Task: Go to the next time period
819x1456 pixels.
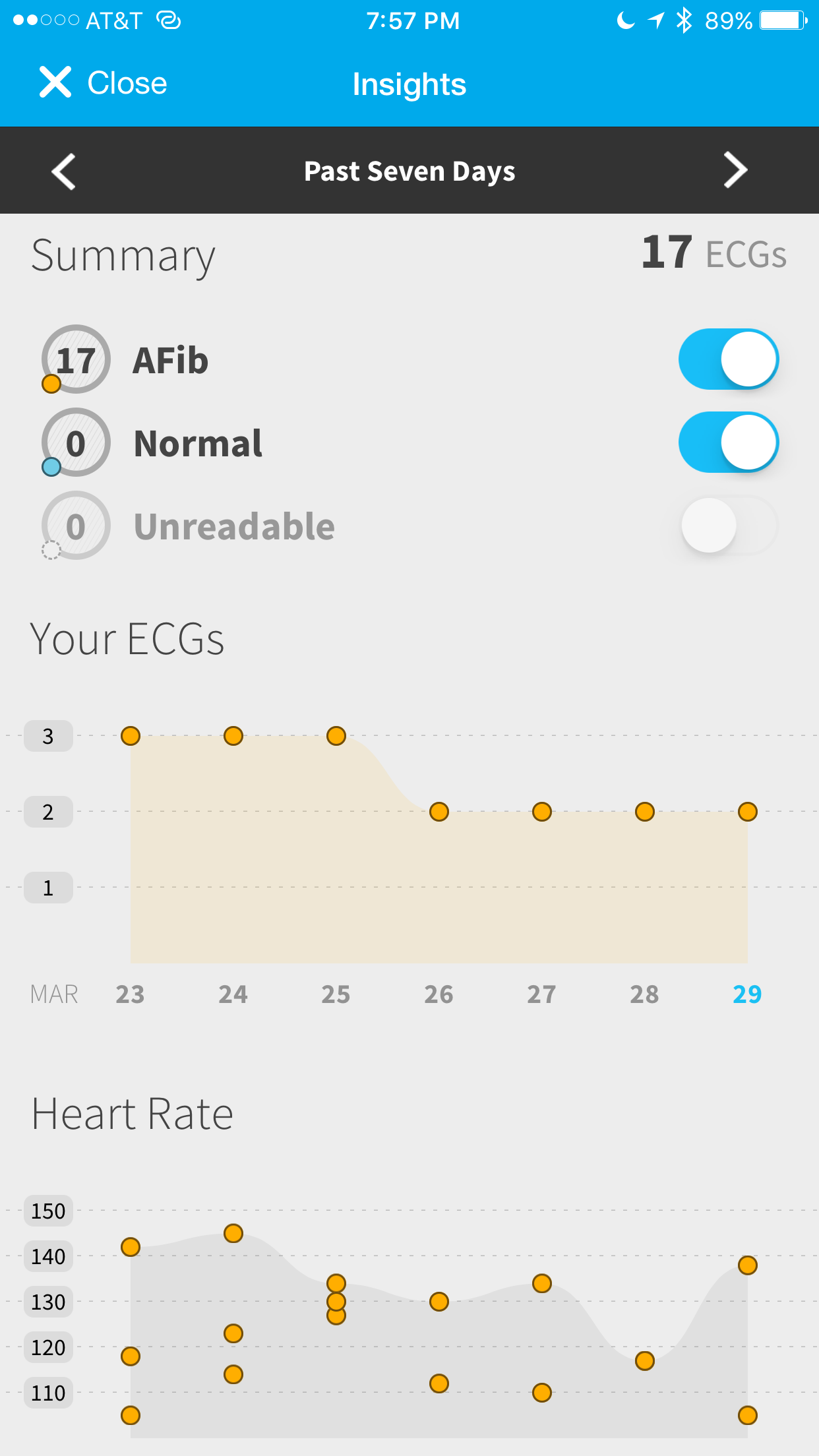Action: pos(736,170)
